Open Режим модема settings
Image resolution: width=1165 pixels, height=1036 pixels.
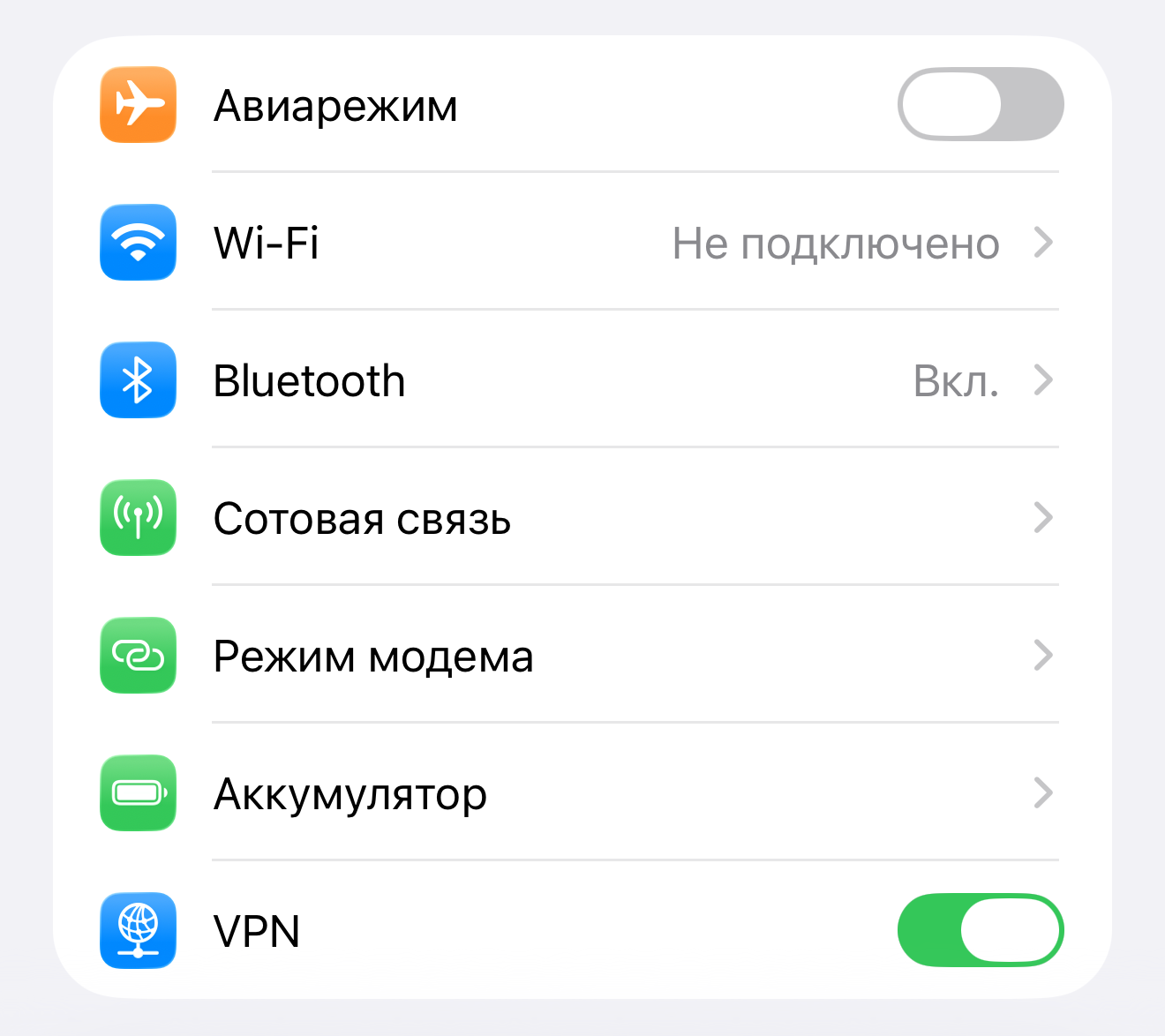tap(582, 656)
